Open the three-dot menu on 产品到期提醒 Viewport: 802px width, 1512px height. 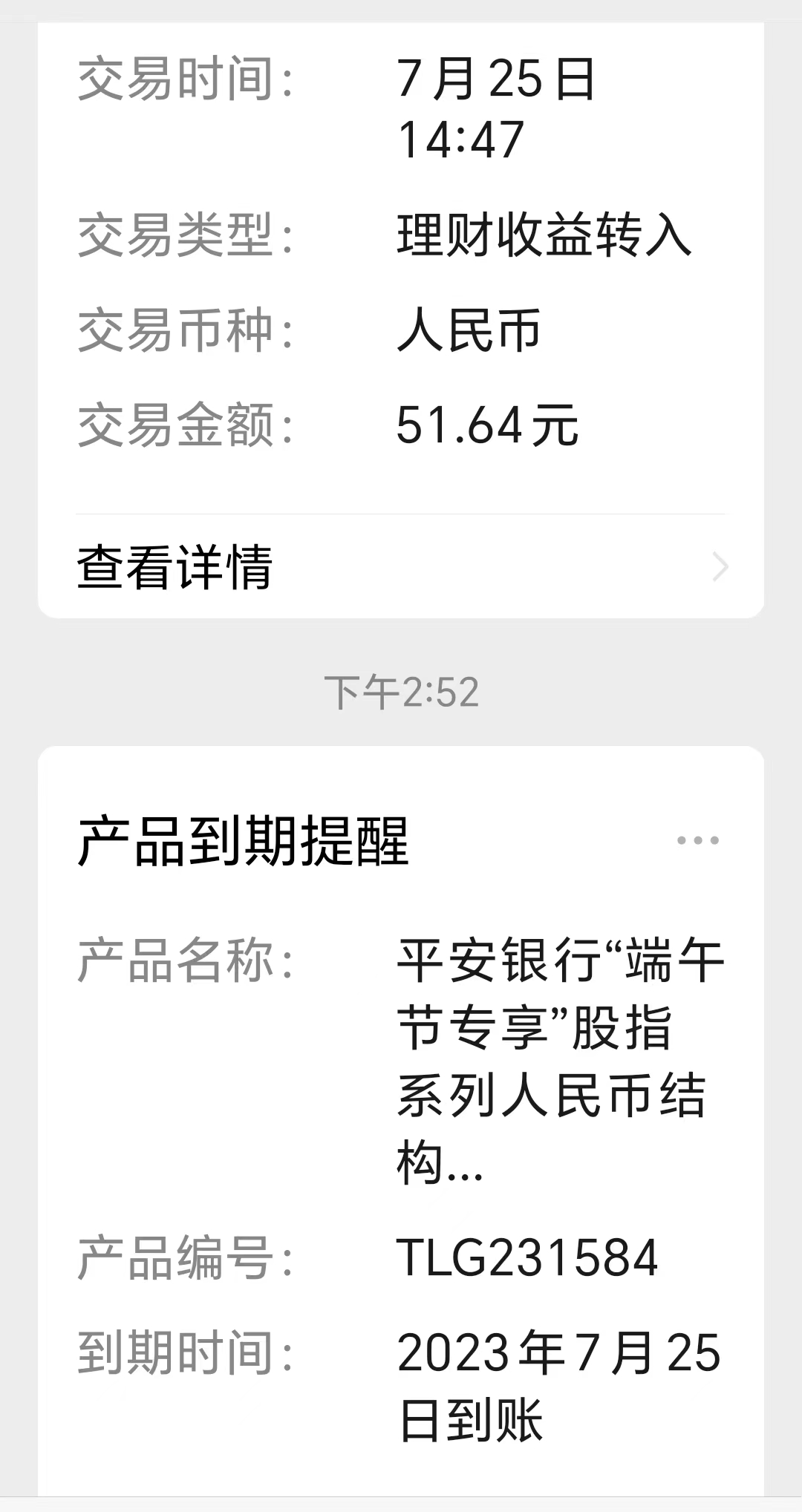[x=697, y=840]
